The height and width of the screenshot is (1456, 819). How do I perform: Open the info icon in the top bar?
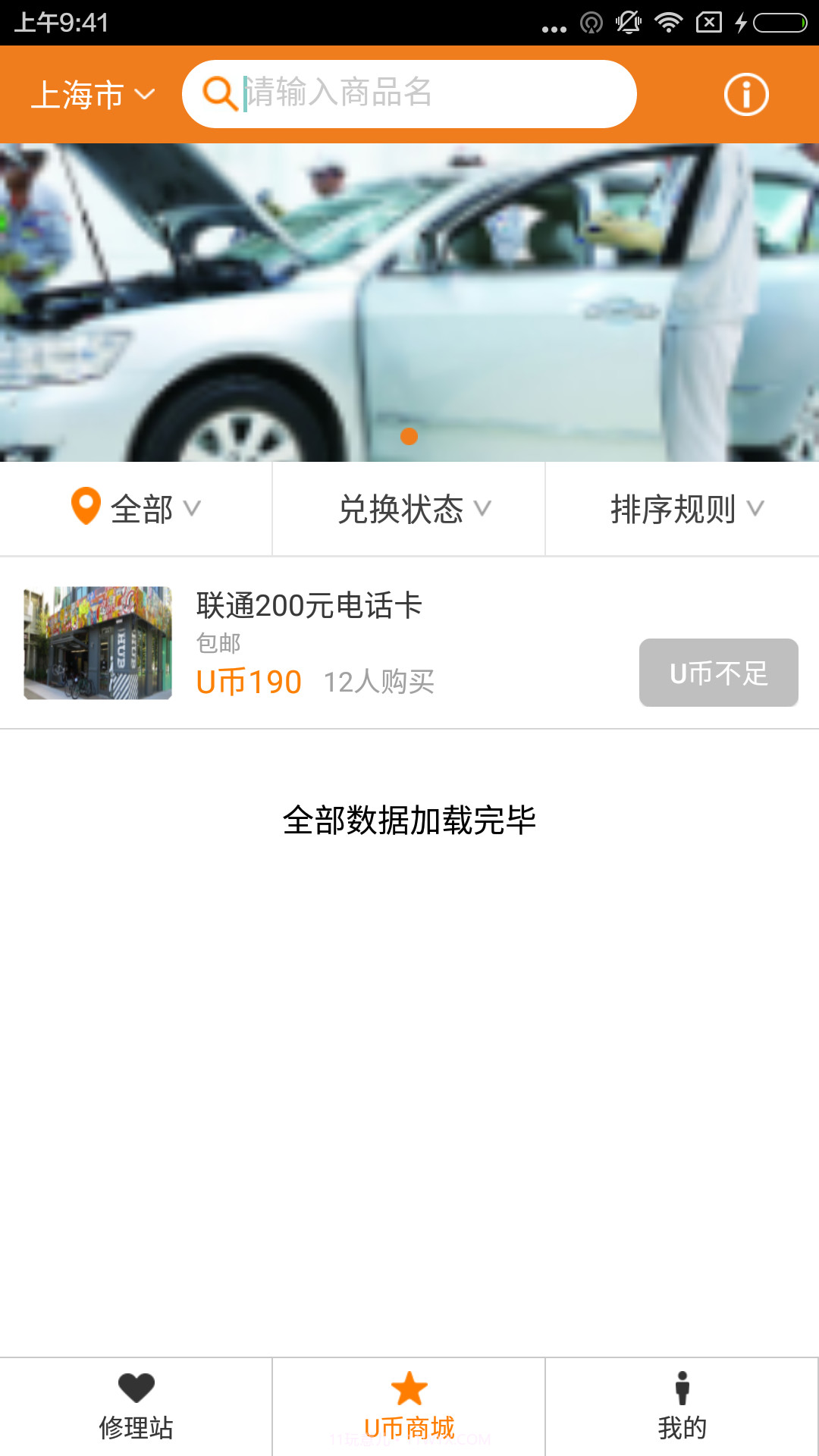(x=746, y=93)
